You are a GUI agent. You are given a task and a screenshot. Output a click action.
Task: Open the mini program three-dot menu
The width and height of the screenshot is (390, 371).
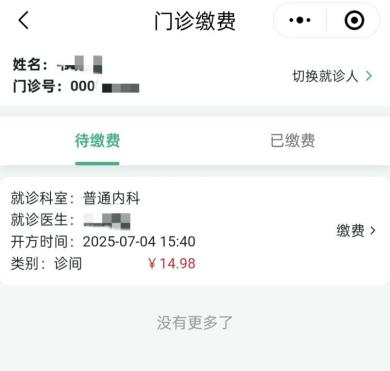pos(300,20)
